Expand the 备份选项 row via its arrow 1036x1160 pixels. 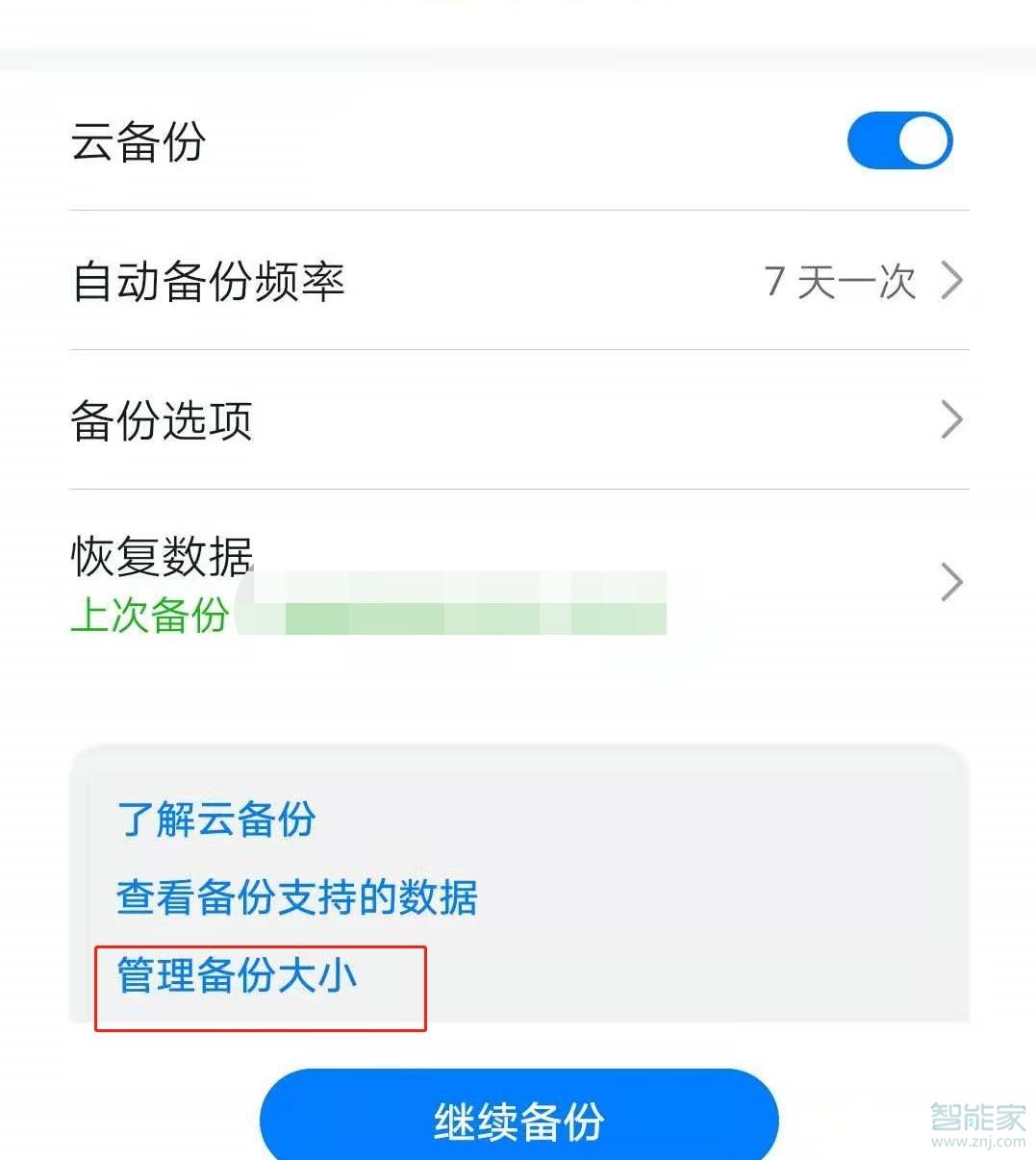pyautogui.click(x=951, y=419)
